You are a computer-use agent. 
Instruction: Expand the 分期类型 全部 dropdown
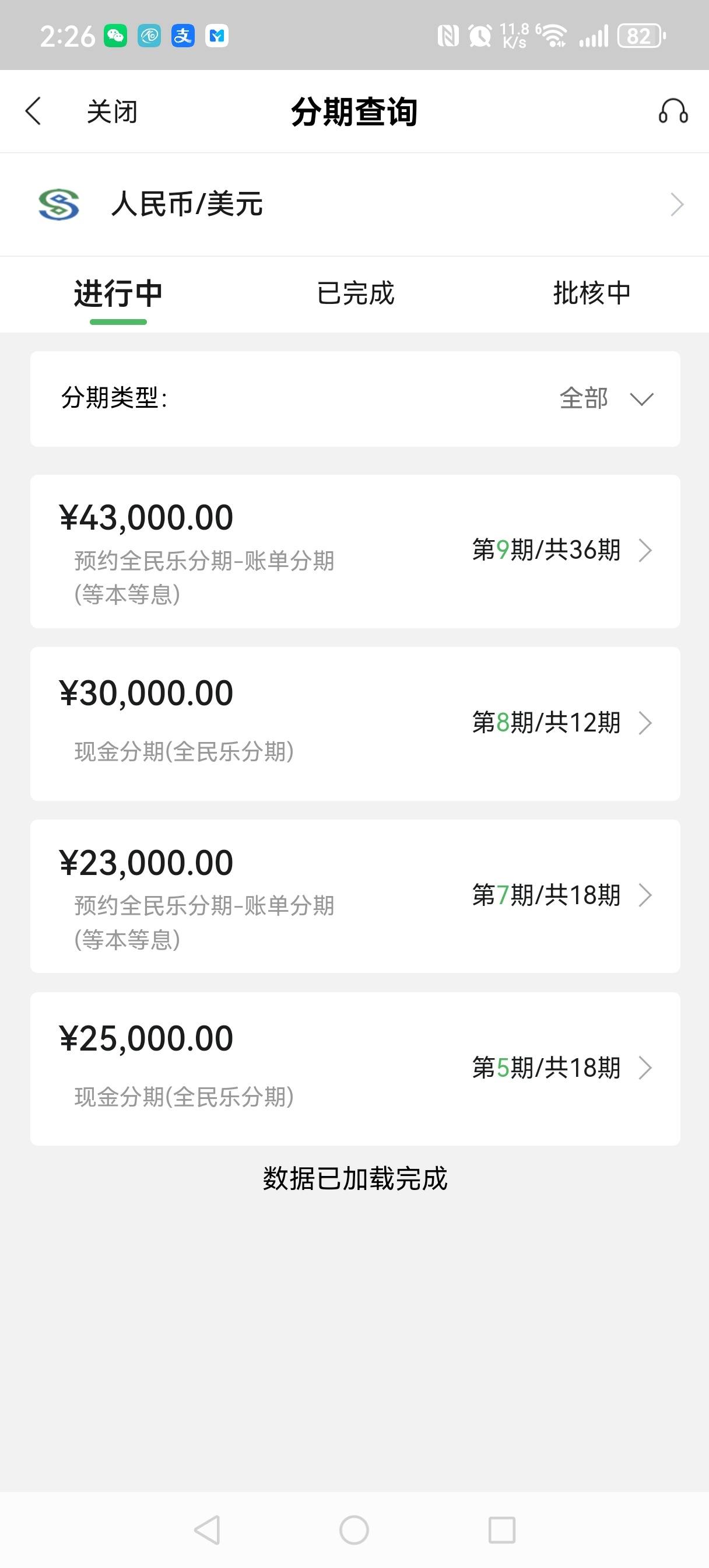606,398
